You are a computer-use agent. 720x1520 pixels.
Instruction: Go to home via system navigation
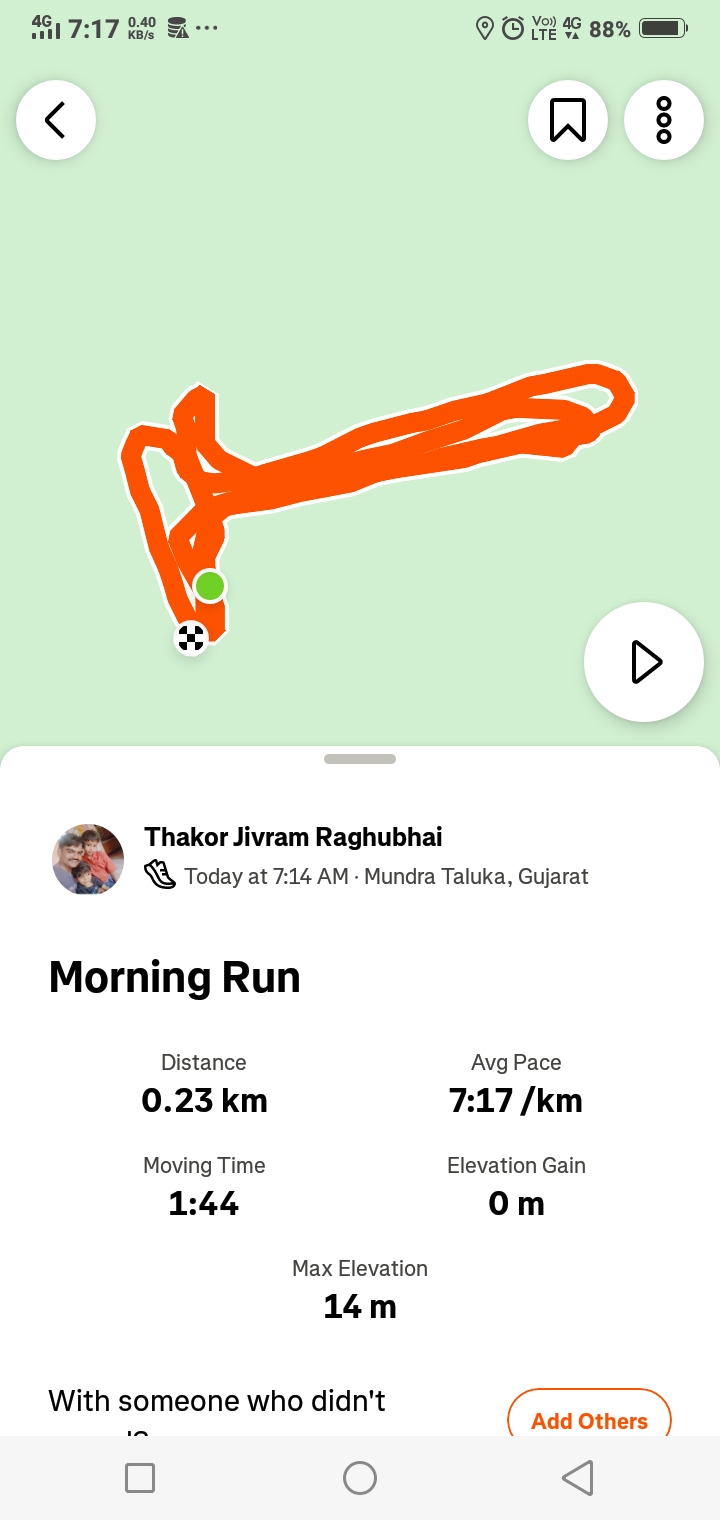pos(360,1478)
